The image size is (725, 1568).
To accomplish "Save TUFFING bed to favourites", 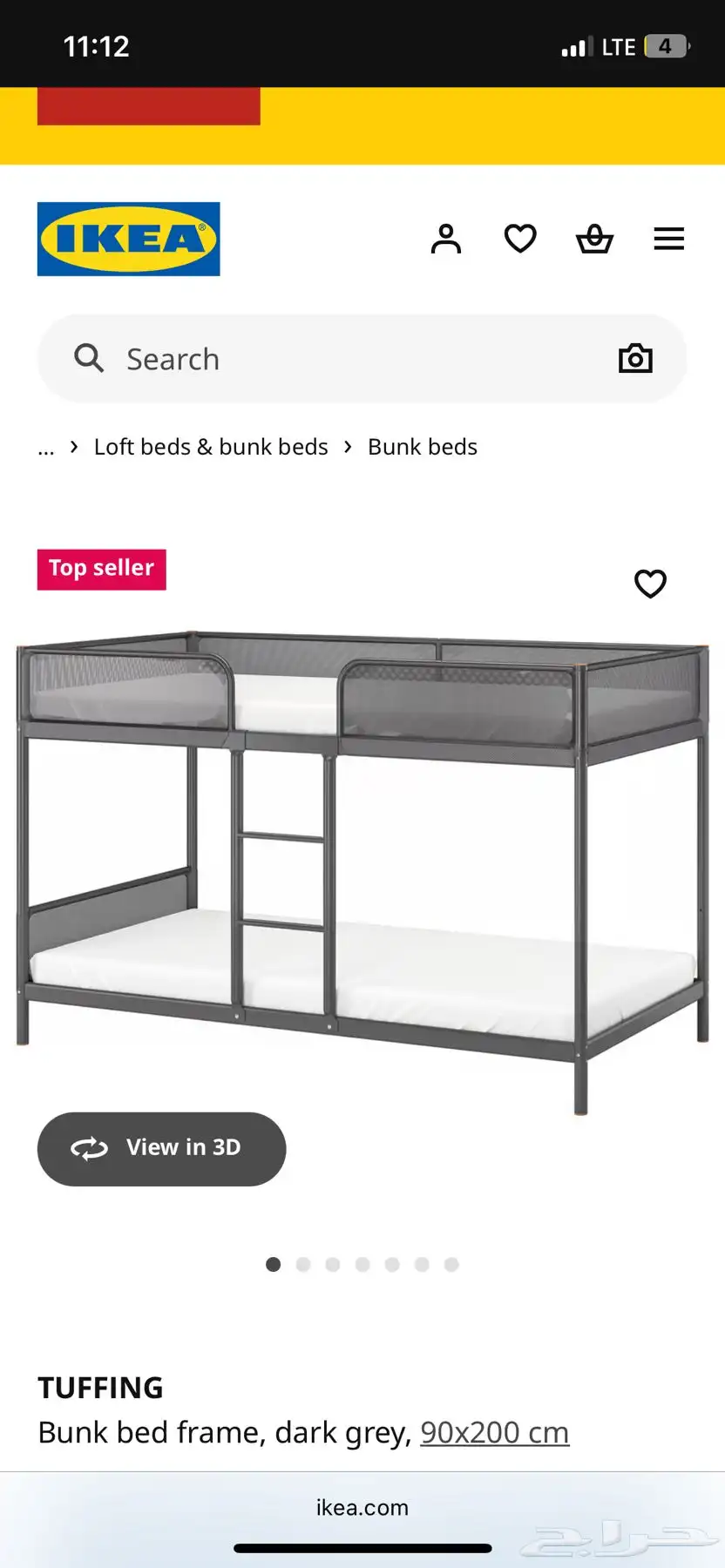I will (x=650, y=584).
